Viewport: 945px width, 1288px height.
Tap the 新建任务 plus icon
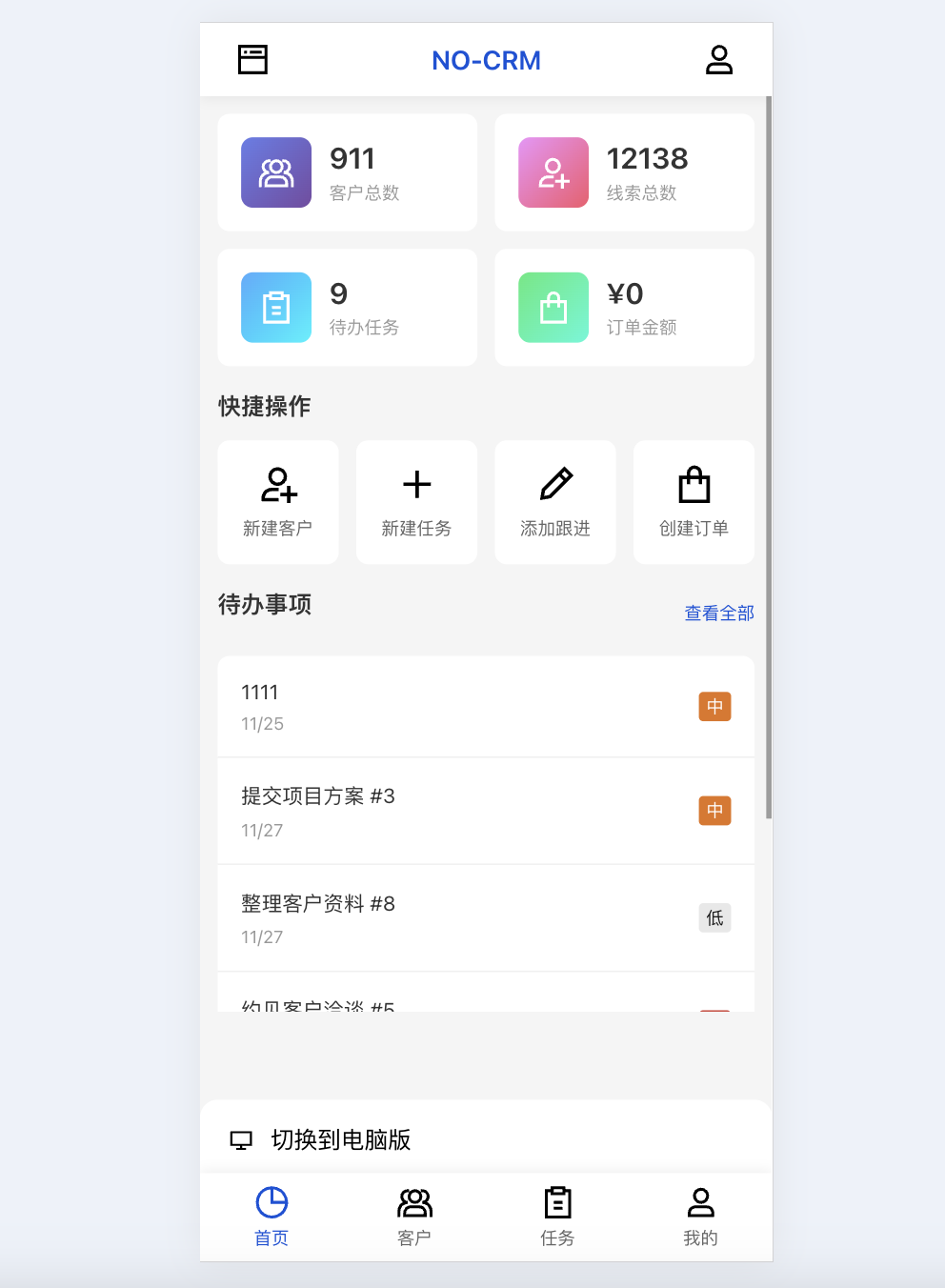point(416,485)
